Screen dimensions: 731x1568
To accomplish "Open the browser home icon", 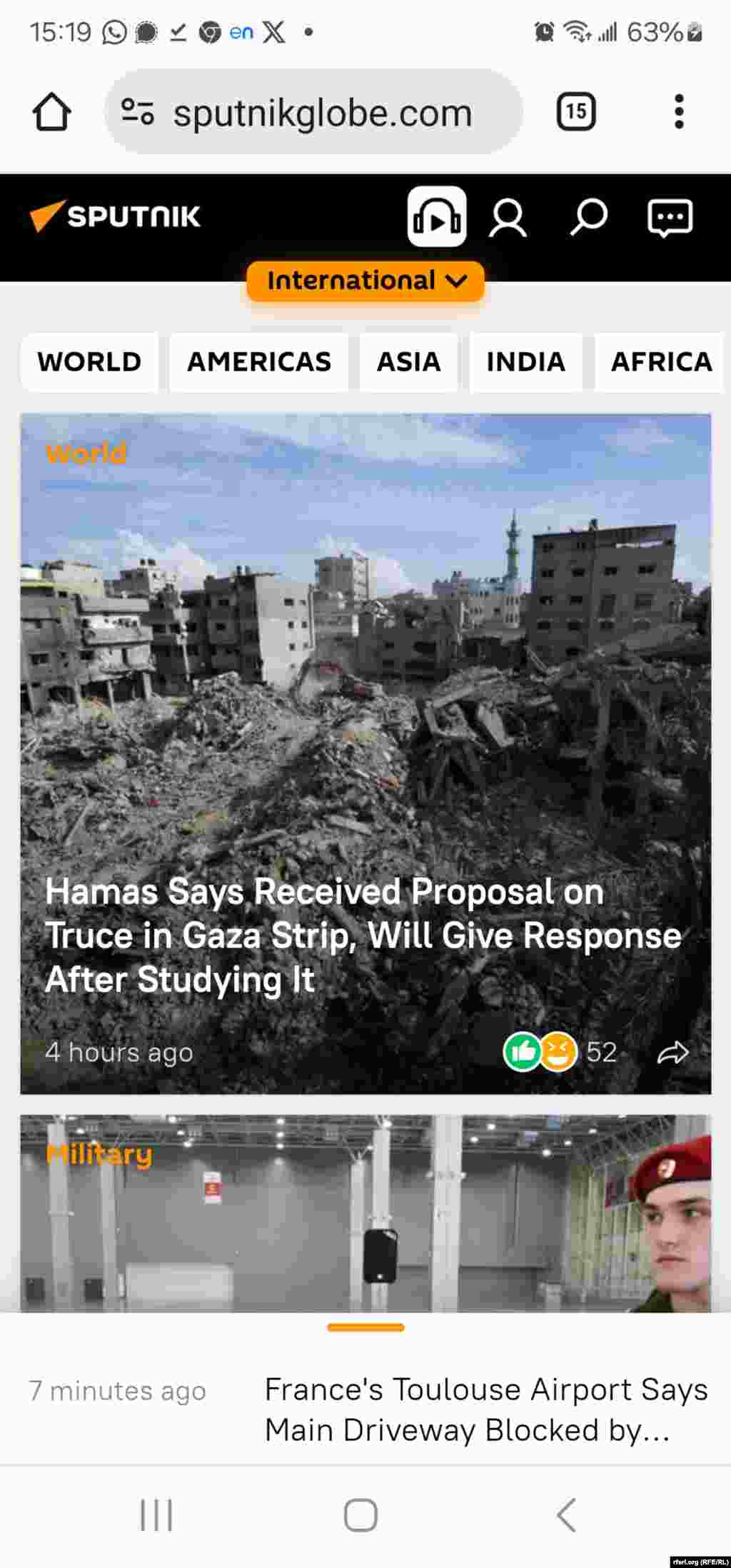I will pyautogui.click(x=51, y=111).
